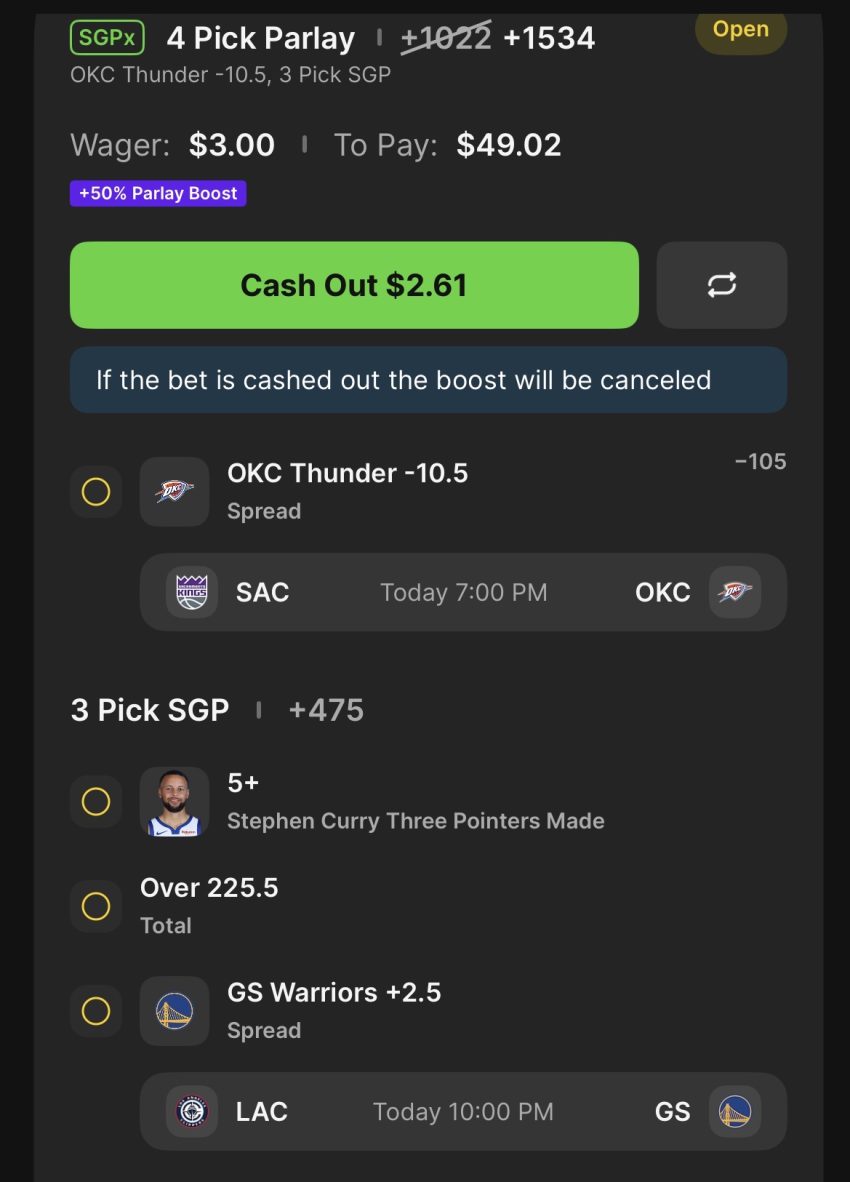Open Stephen Curry Three Pointers Made pick
This screenshot has width=850, height=1182.
click(x=415, y=802)
